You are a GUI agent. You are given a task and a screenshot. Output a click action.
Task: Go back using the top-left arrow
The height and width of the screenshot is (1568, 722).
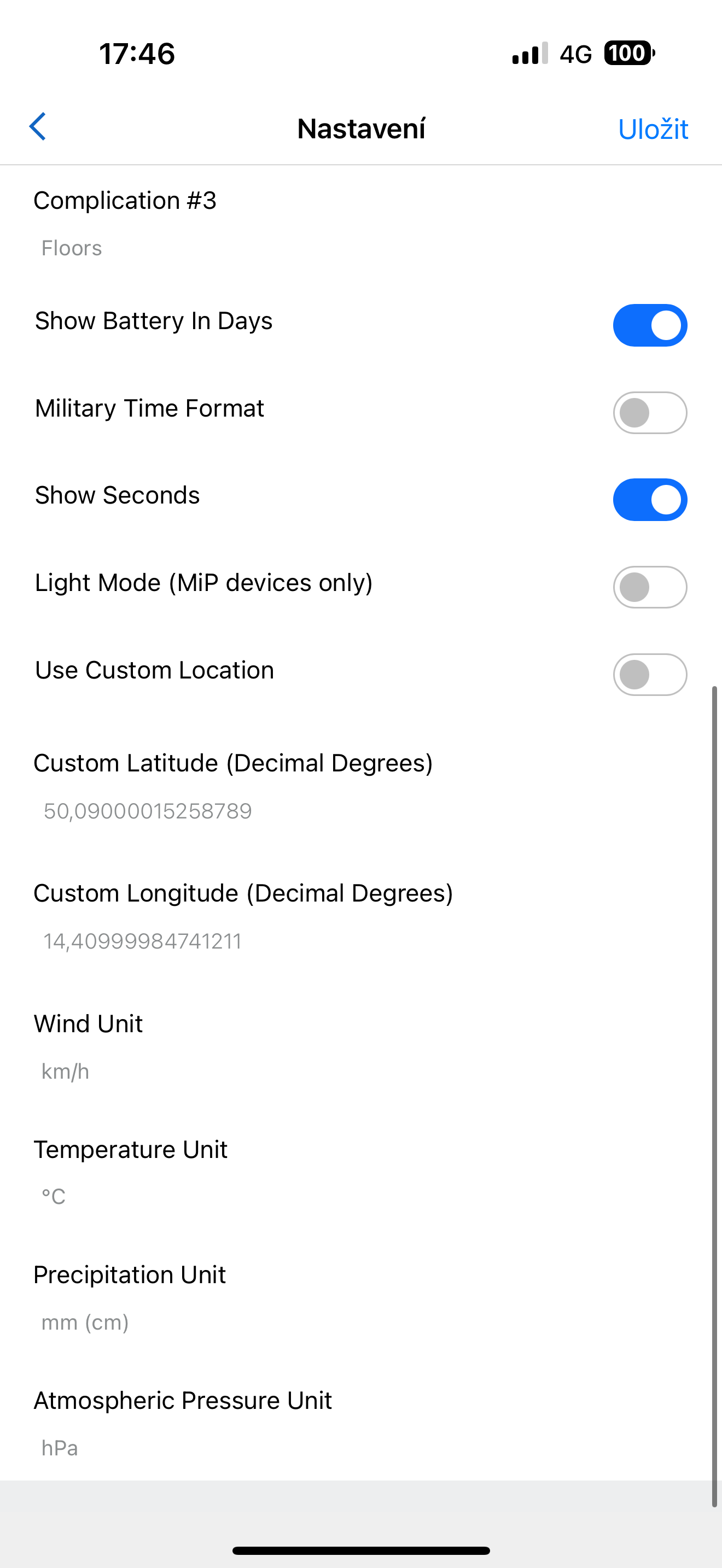(38, 127)
